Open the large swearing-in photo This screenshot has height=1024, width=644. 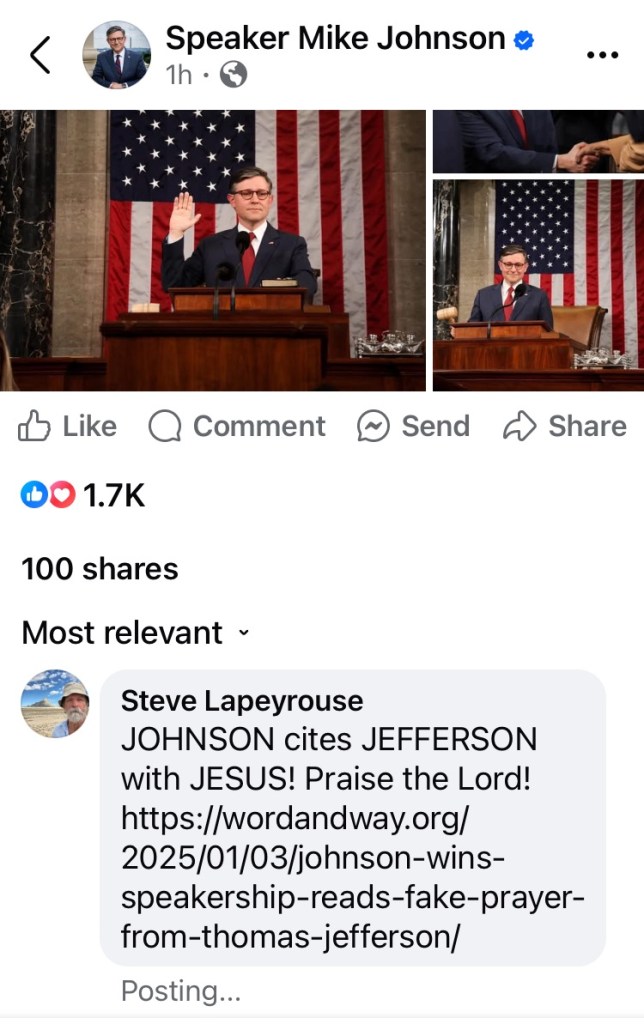[212, 250]
